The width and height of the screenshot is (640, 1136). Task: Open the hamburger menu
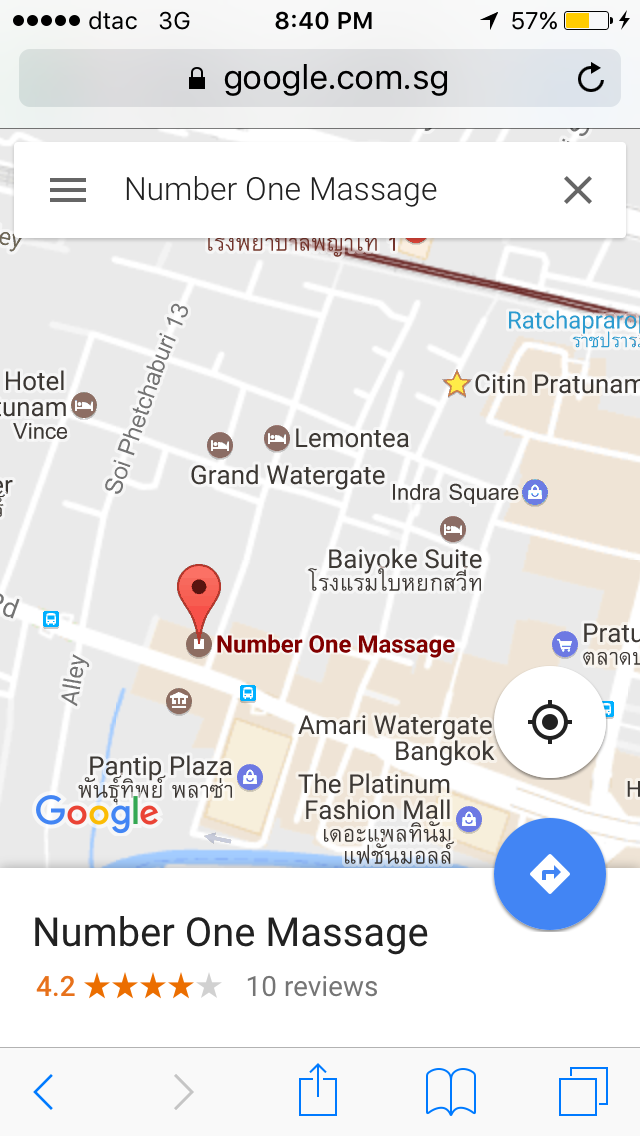tap(68, 190)
